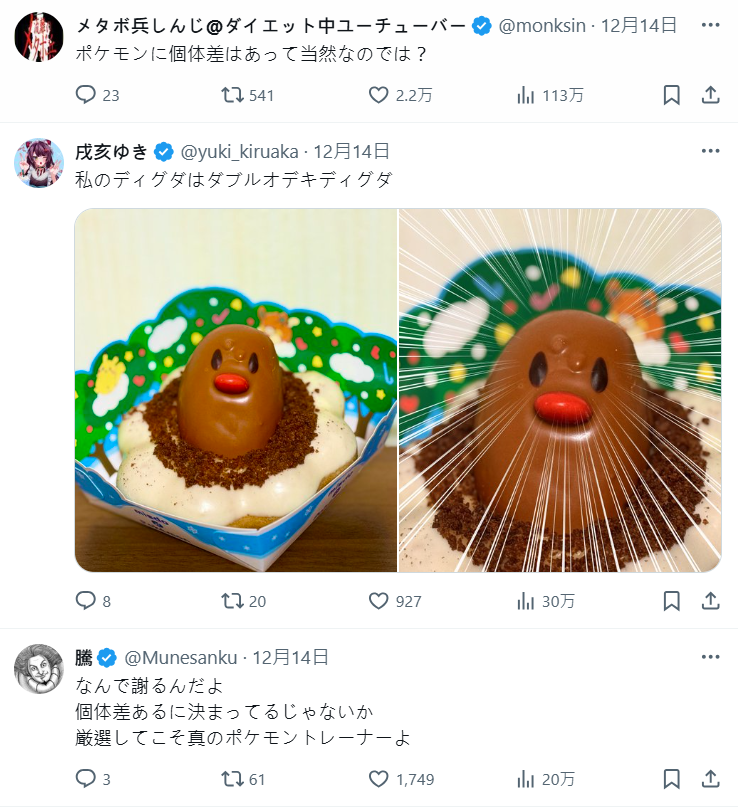This screenshot has width=738, height=811.
Task: Like 騰's post
Action: click(x=379, y=778)
